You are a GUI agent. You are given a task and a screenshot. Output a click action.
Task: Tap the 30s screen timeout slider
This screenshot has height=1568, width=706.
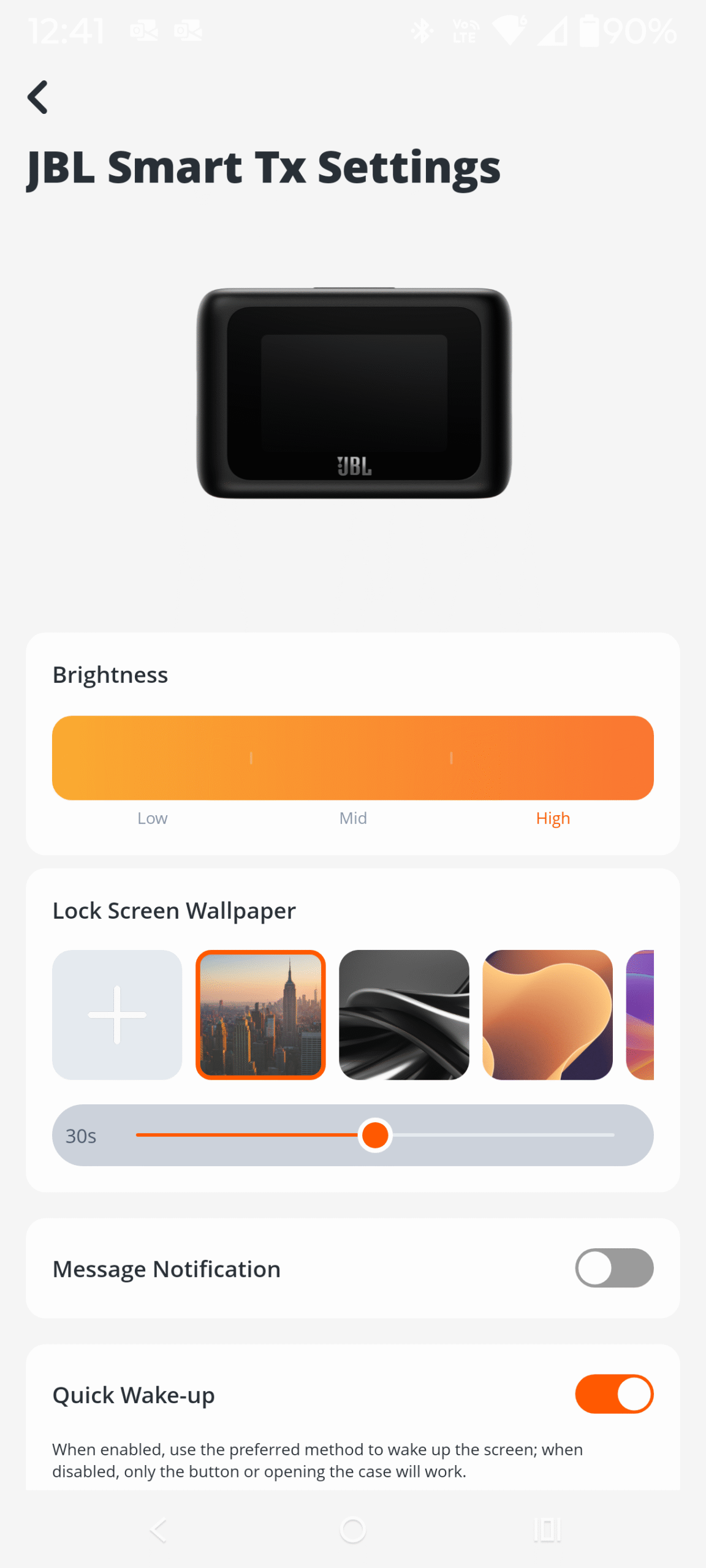pos(375,1135)
